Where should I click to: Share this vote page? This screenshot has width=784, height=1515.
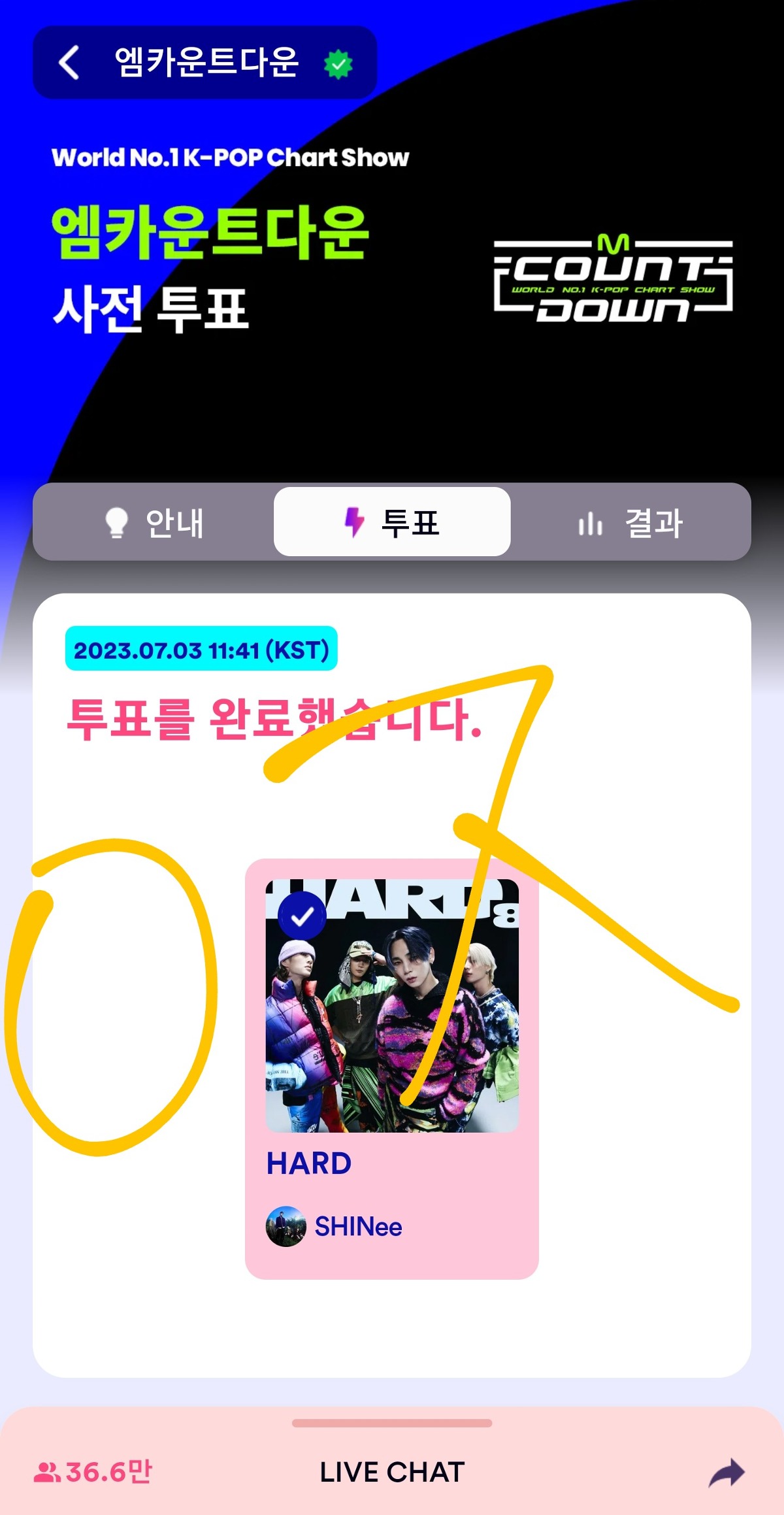click(727, 1473)
